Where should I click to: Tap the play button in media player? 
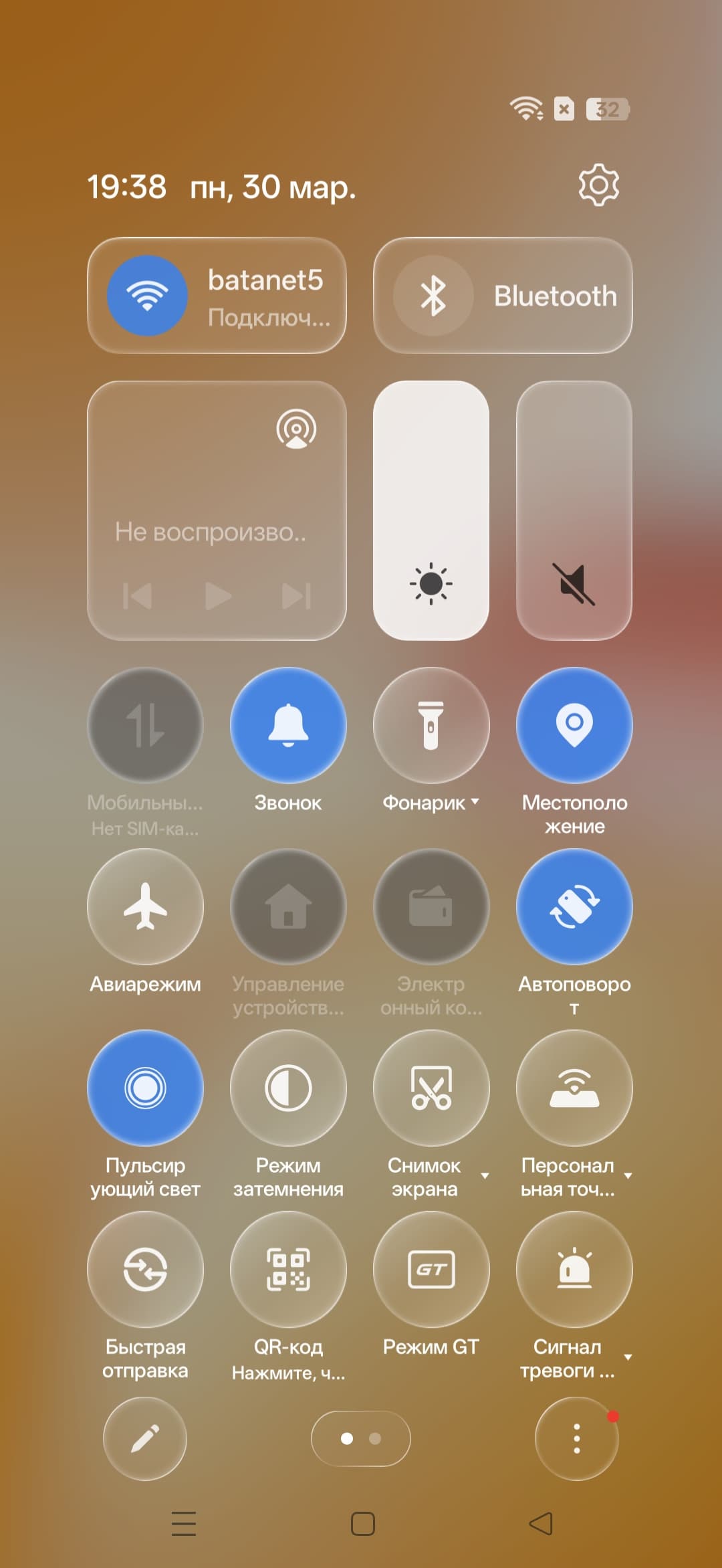(x=217, y=596)
